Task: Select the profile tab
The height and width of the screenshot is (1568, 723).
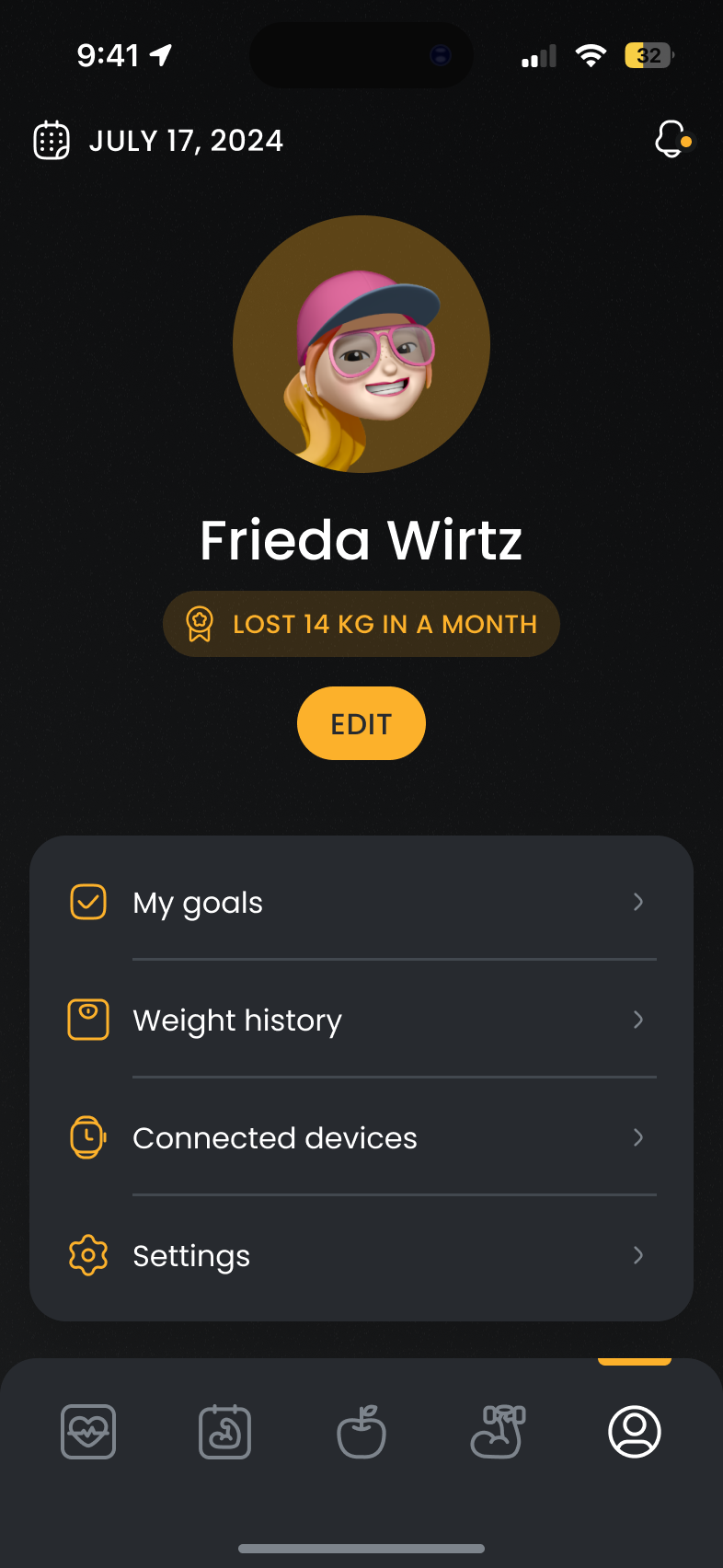Action: click(x=635, y=1432)
